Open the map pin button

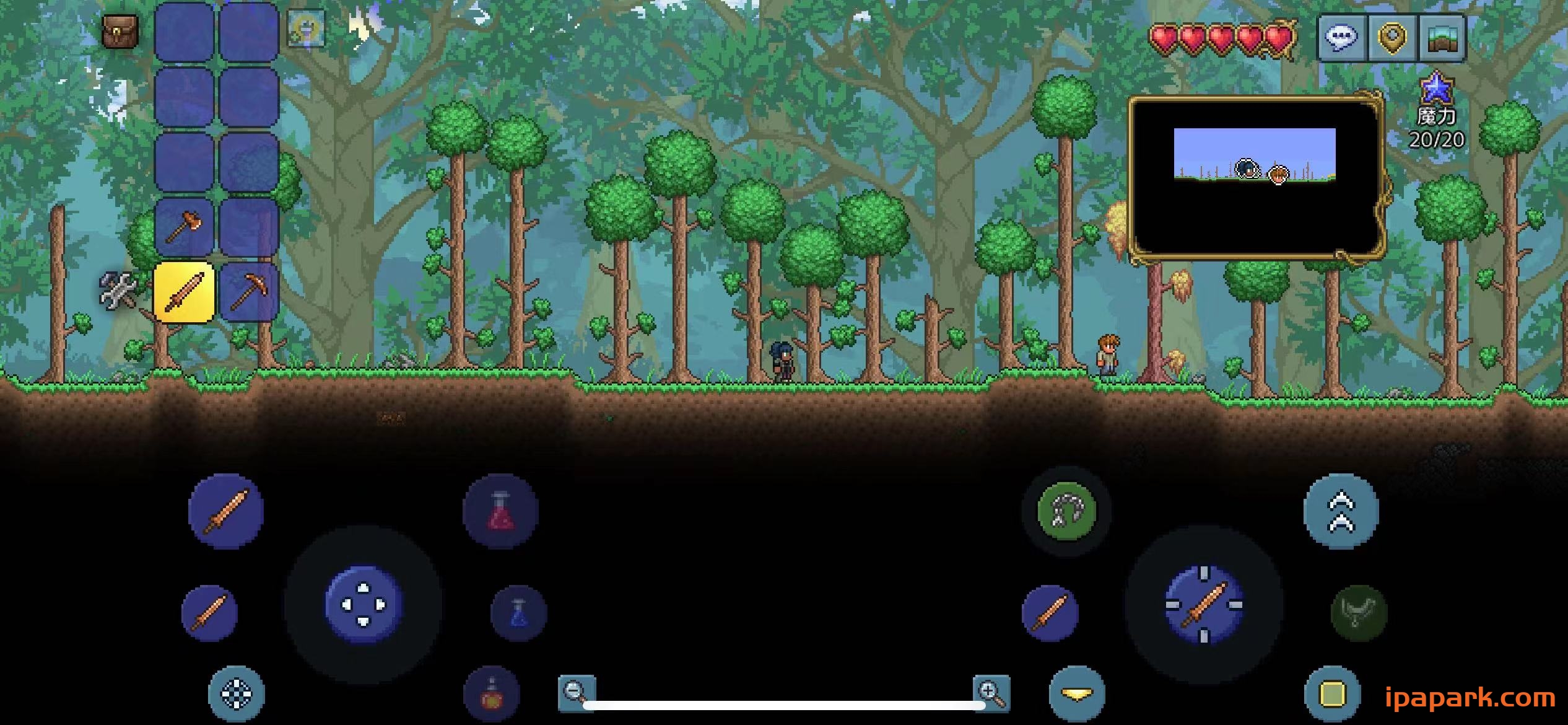[1392, 37]
